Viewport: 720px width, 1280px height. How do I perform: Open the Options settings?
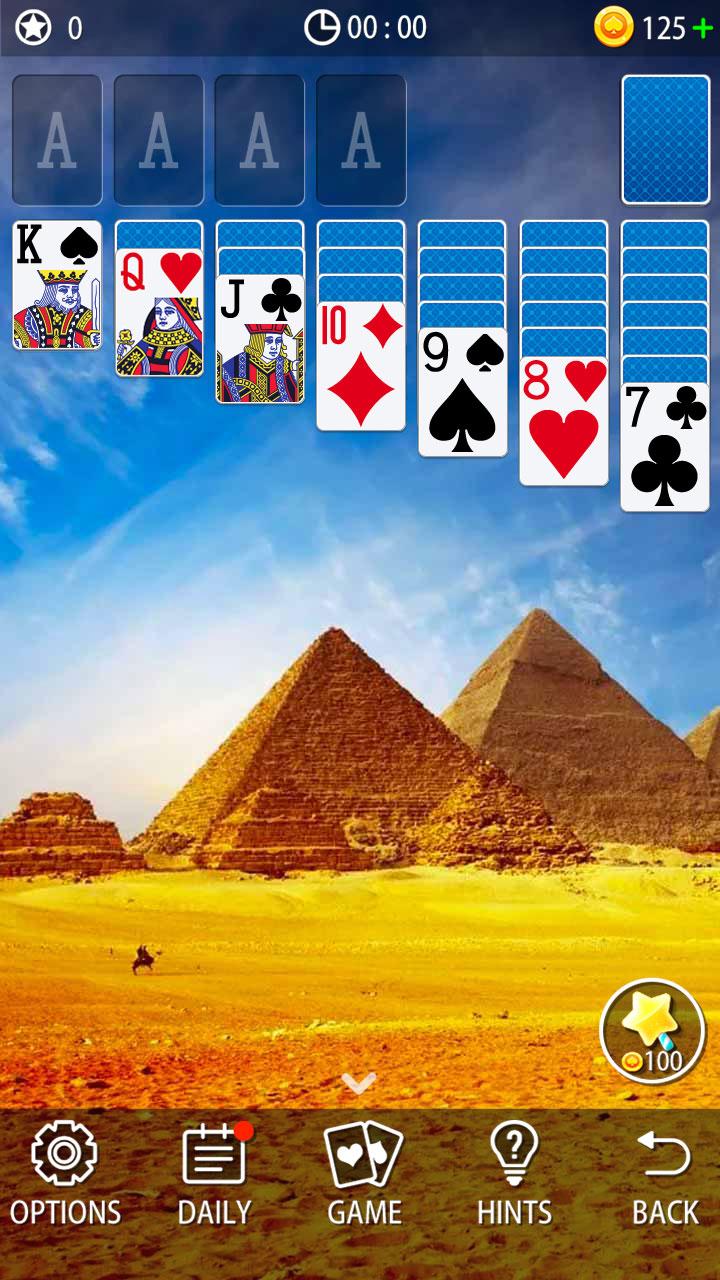click(65, 1173)
